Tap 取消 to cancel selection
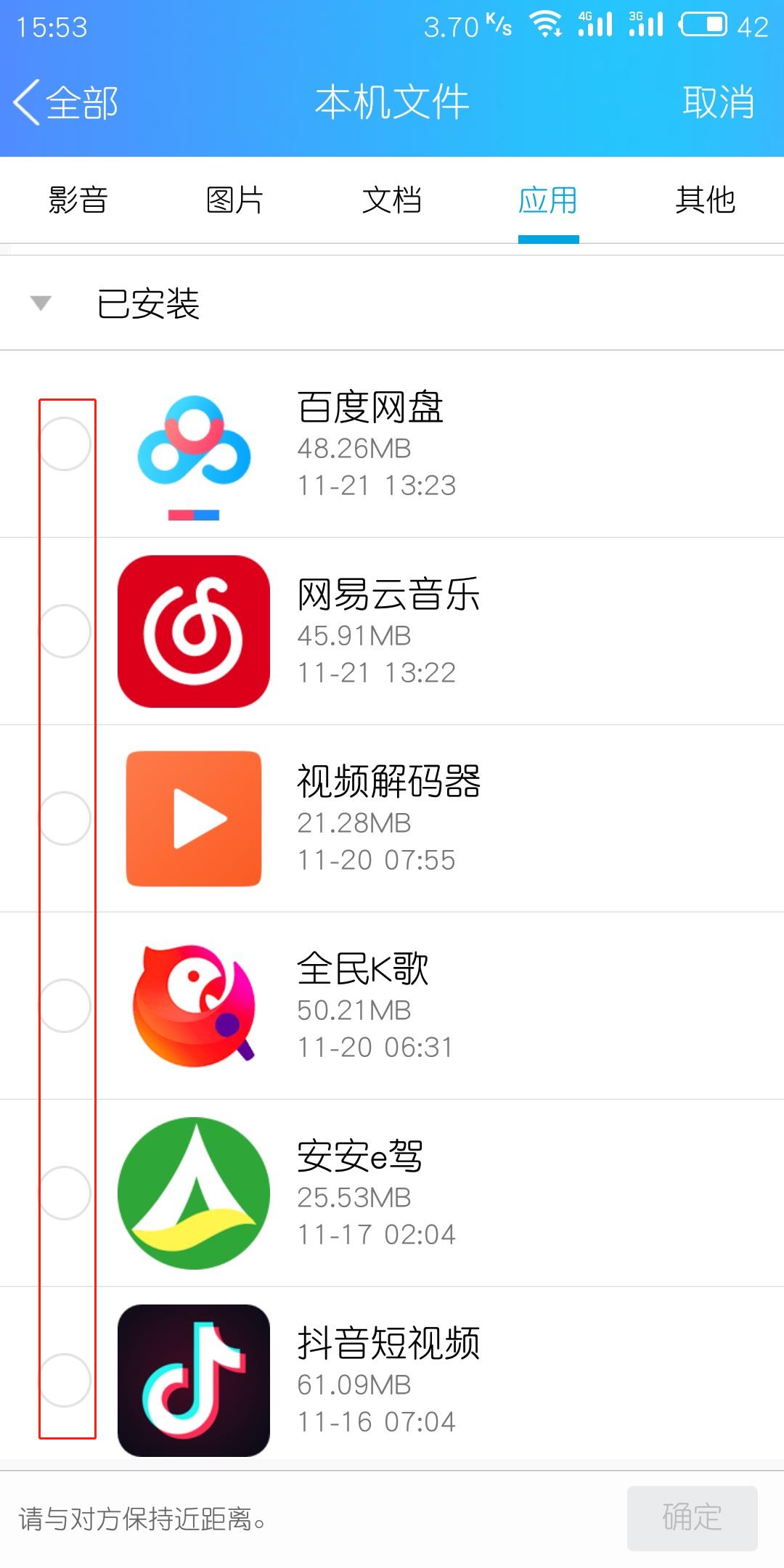 (x=717, y=102)
